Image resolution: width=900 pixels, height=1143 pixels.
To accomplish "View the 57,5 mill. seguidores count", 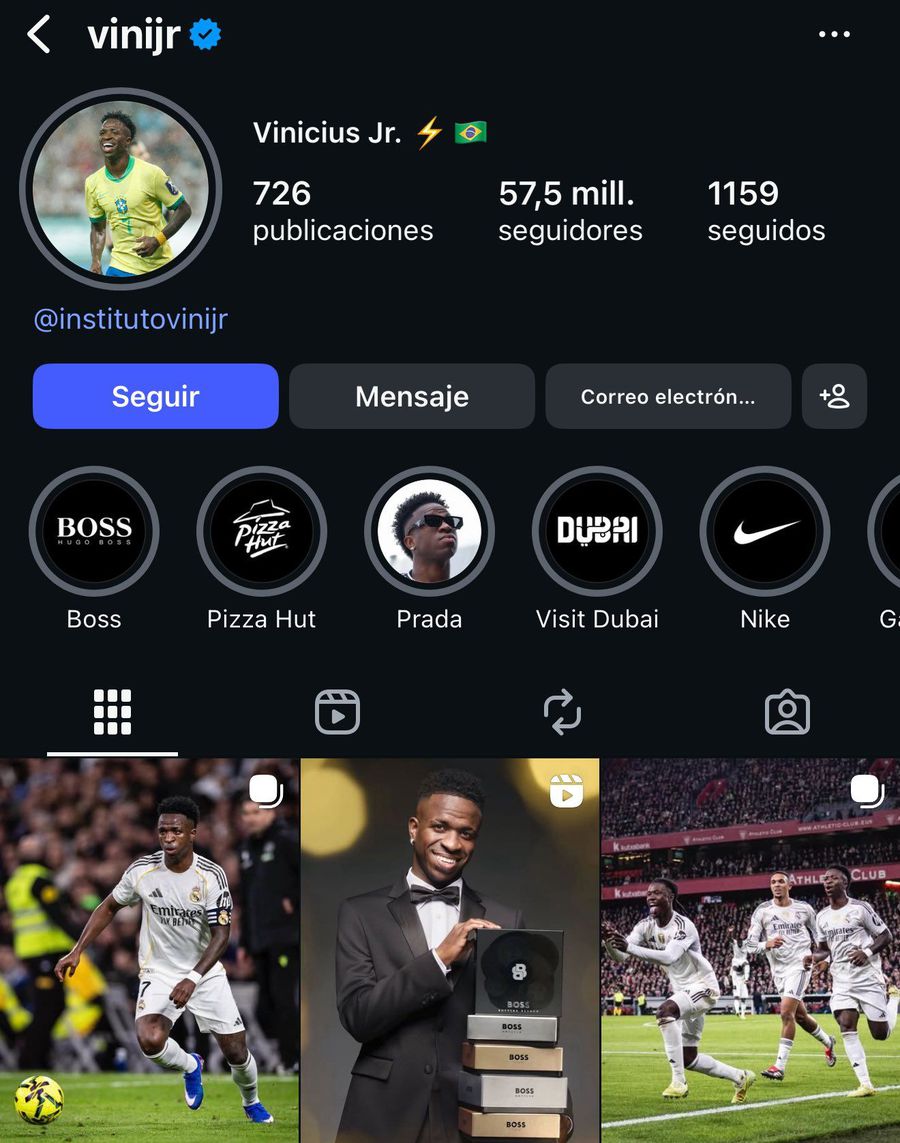I will coord(569,210).
